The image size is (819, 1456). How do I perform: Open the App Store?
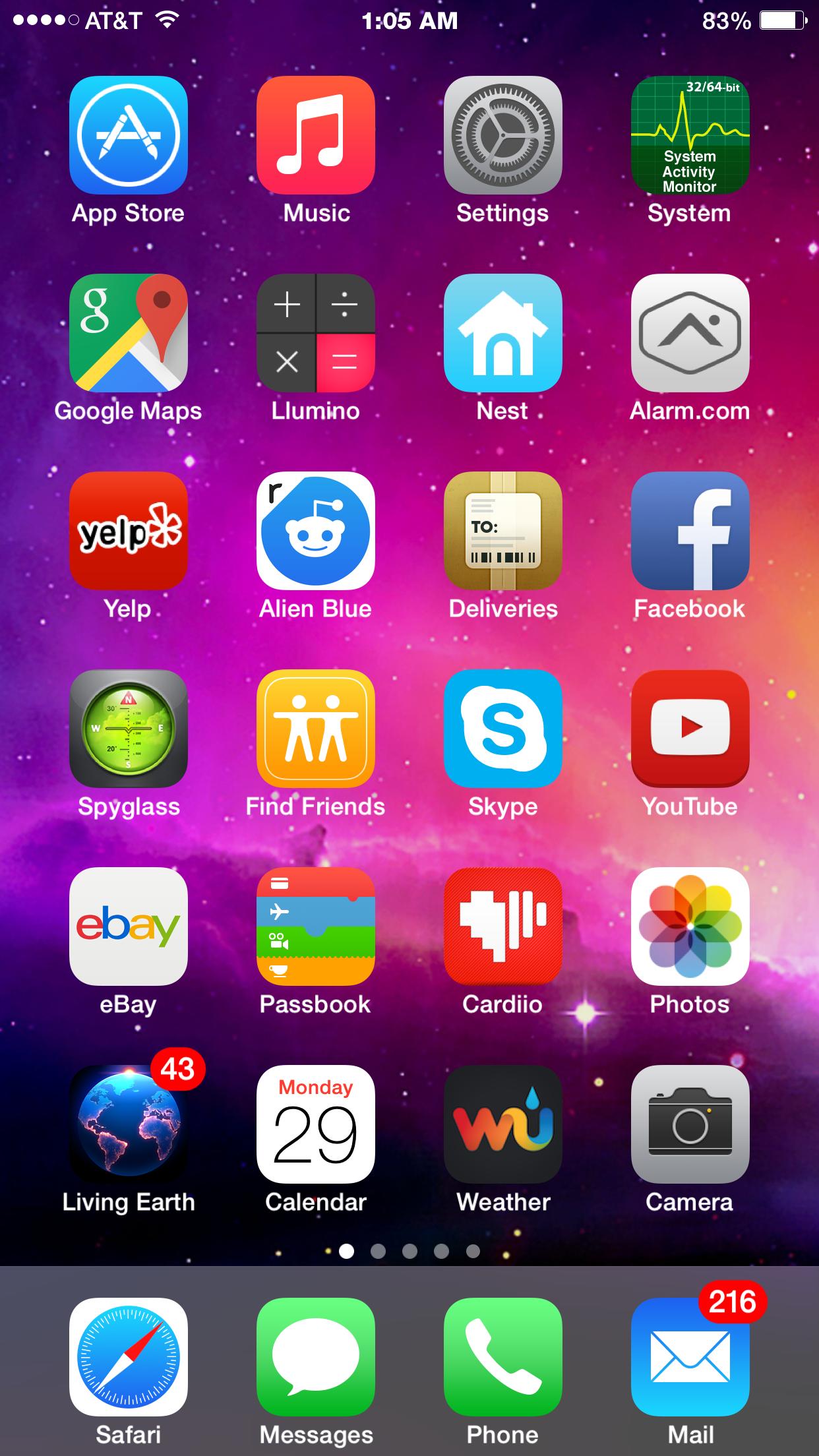coord(129,135)
